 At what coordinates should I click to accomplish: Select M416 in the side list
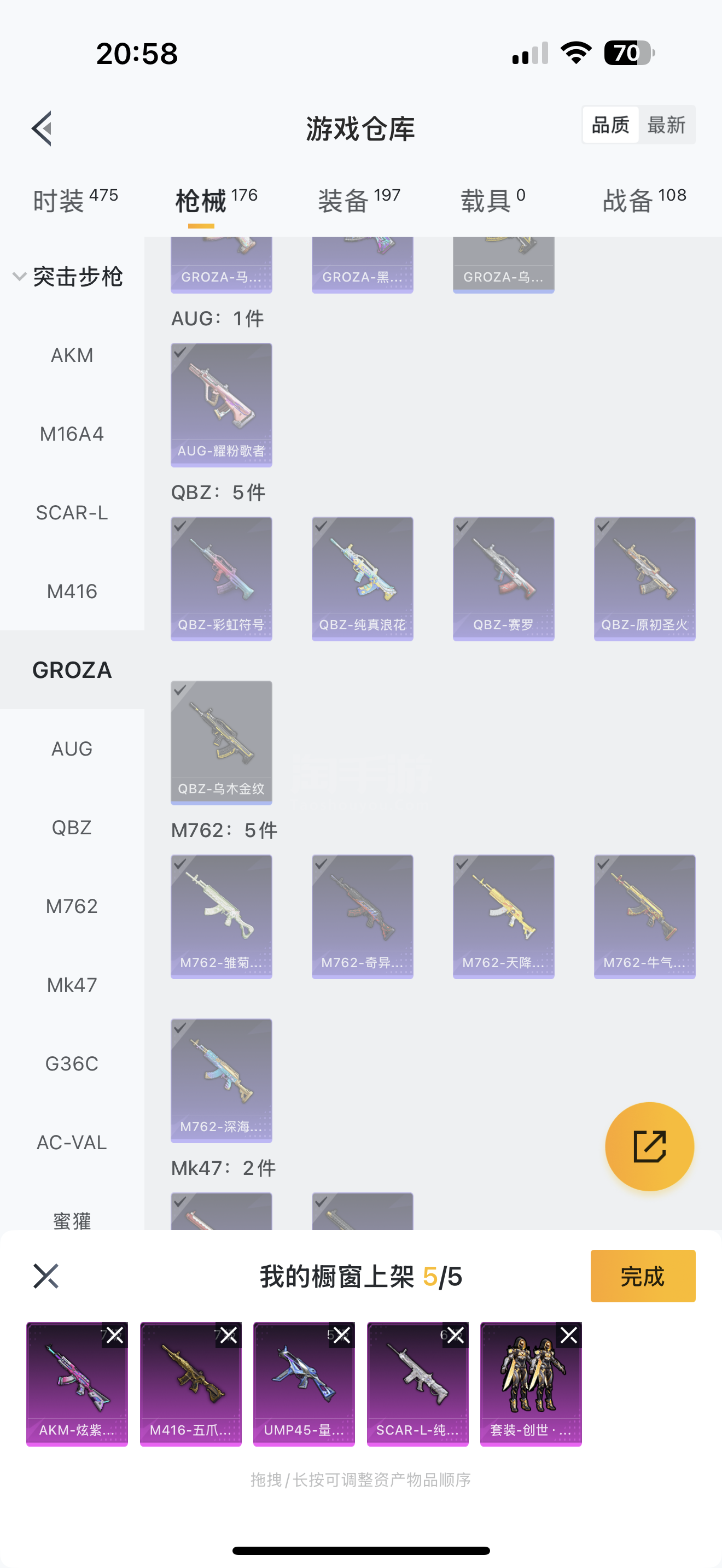(x=72, y=592)
